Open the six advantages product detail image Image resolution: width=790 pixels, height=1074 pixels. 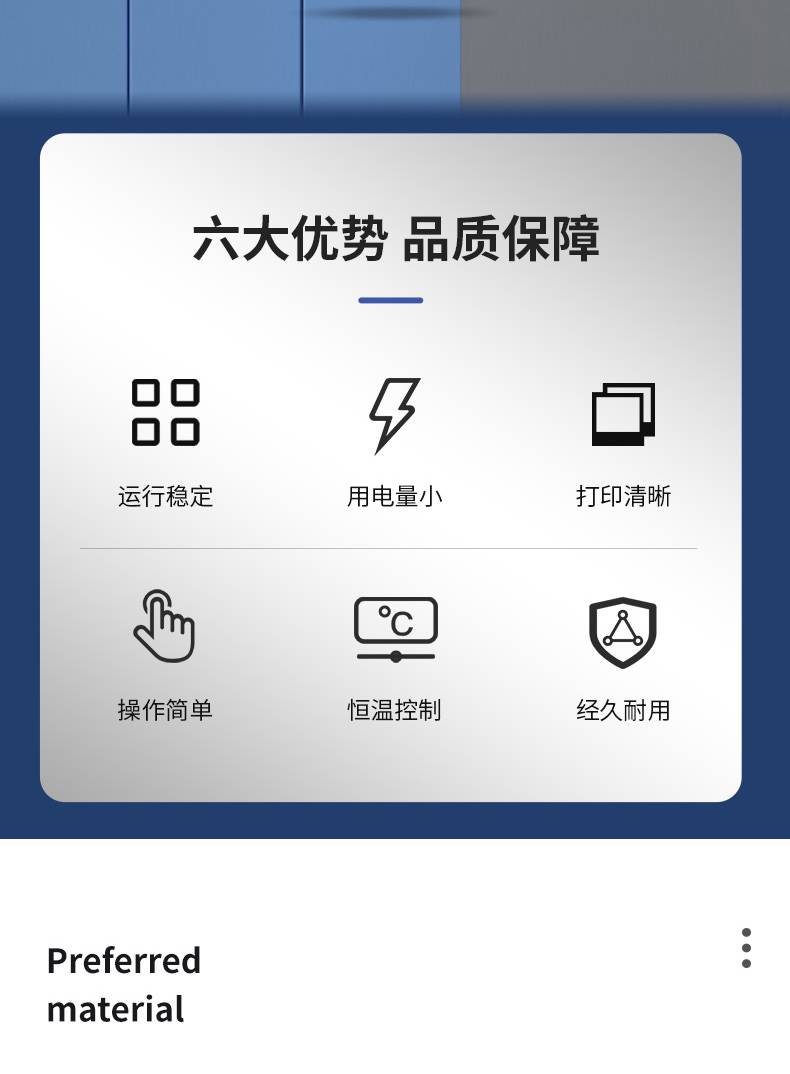395,419
